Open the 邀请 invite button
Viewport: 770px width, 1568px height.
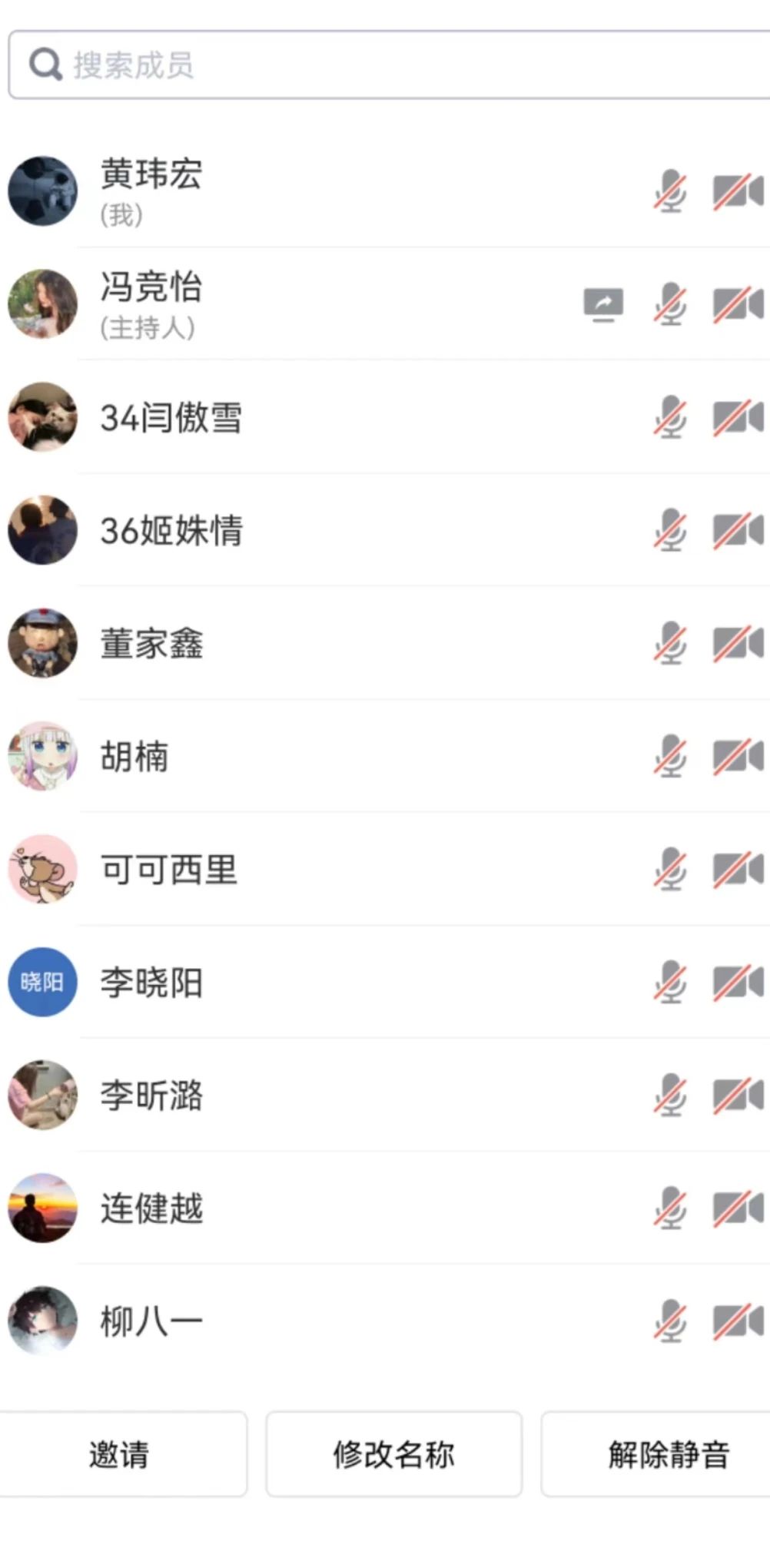(x=121, y=1454)
